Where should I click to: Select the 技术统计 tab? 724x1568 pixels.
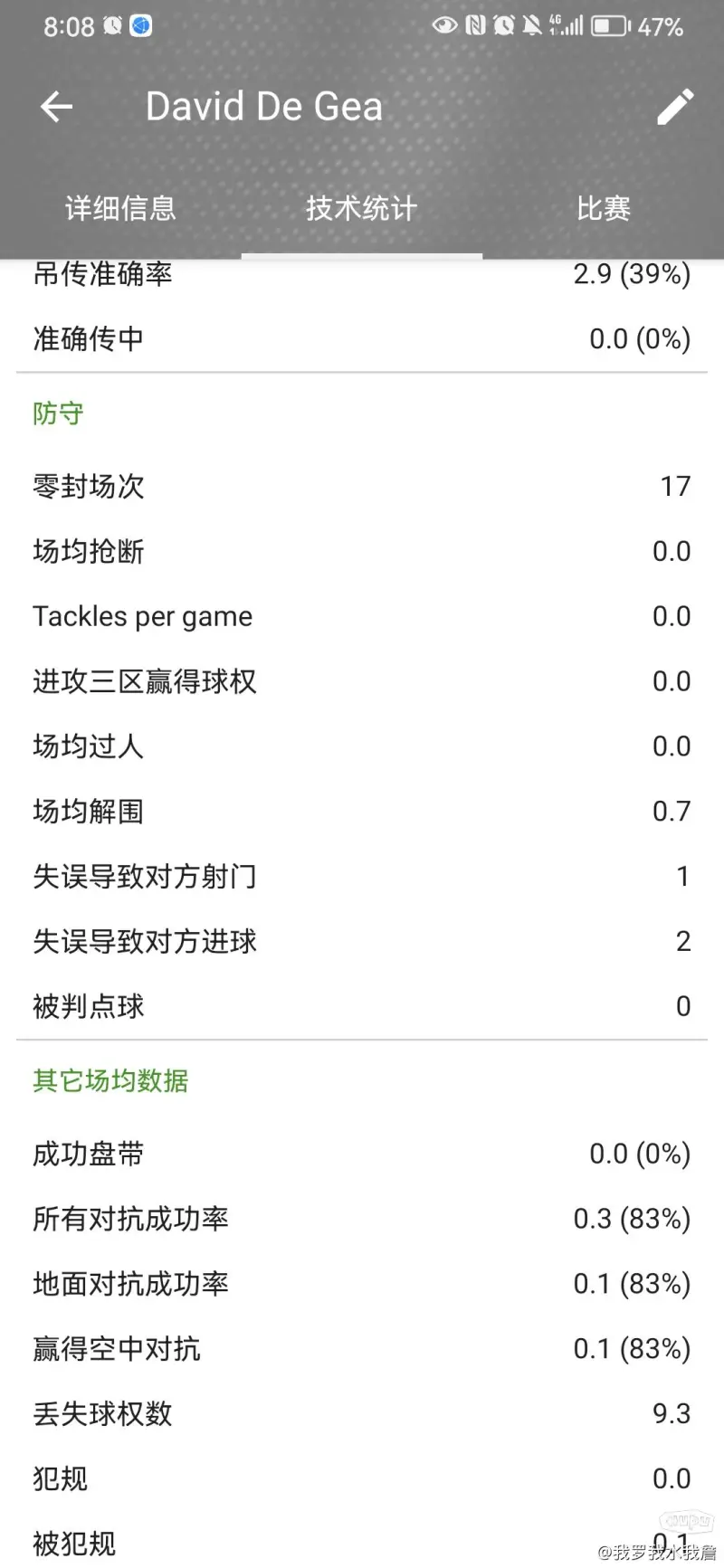point(361,208)
